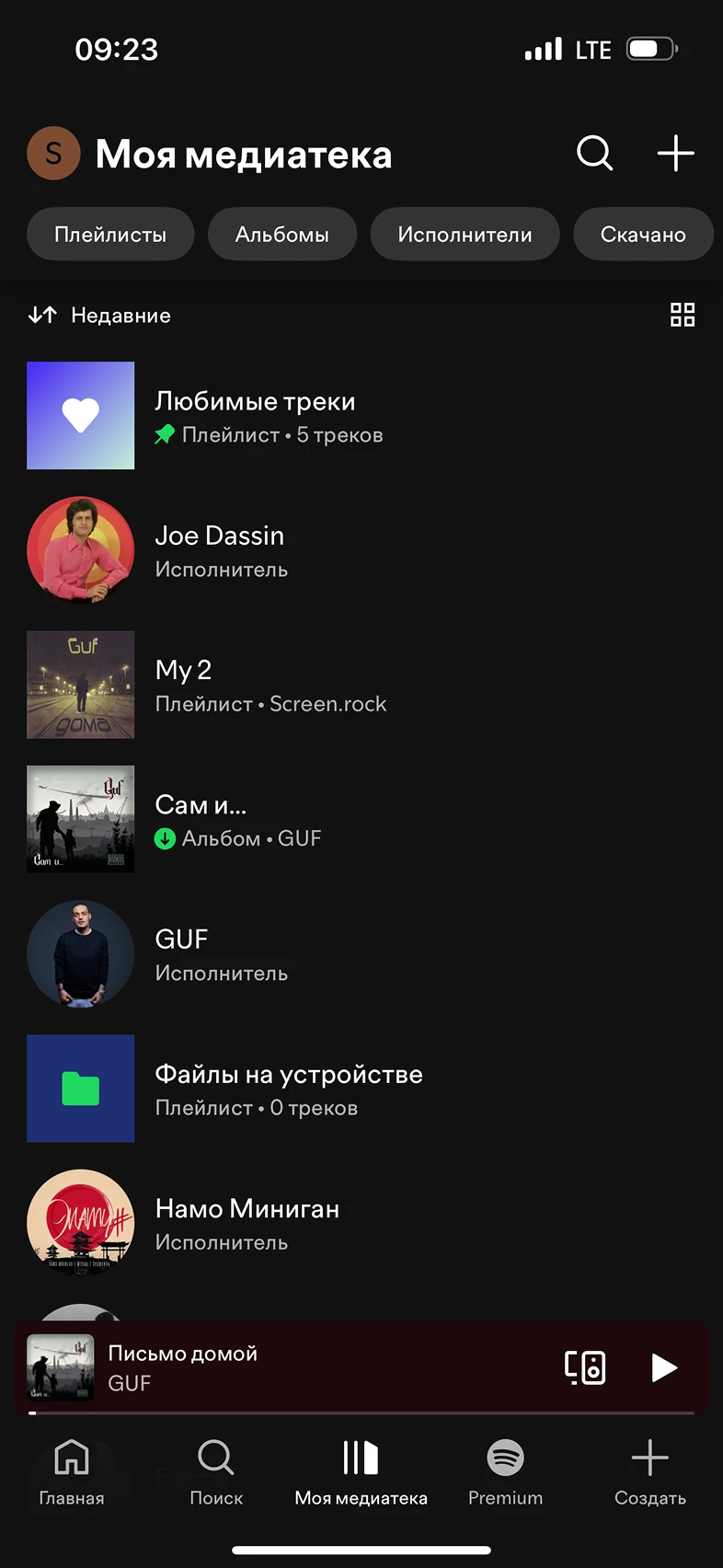Screen dimensions: 723x1568
Task: Show only Скачано items
Action: [x=643, y=235]
